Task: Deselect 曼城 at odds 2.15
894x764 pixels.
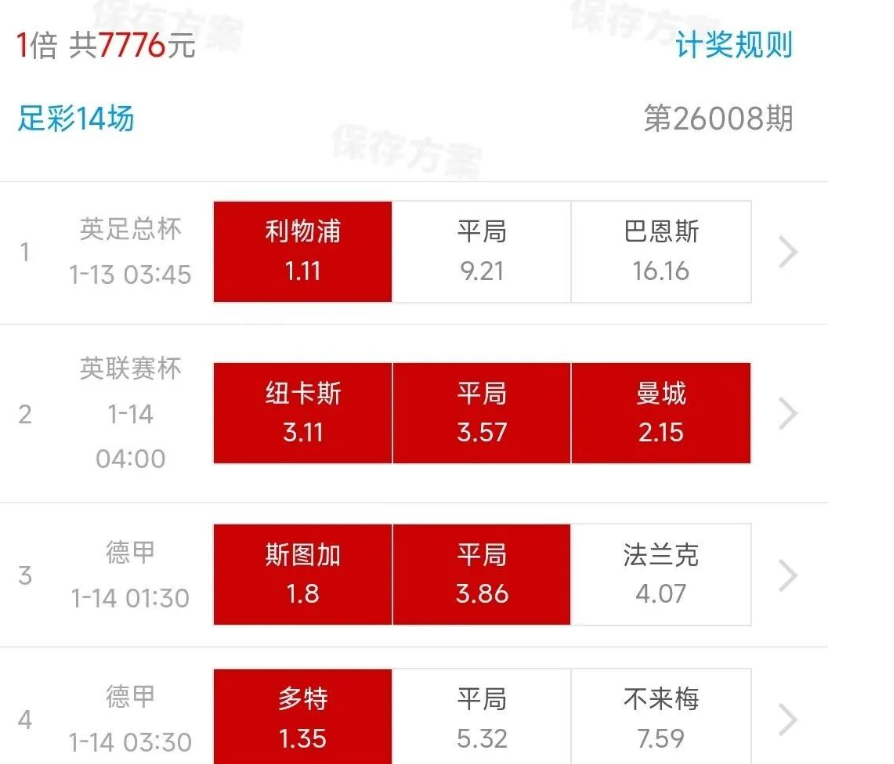Action: coord(660,413)
